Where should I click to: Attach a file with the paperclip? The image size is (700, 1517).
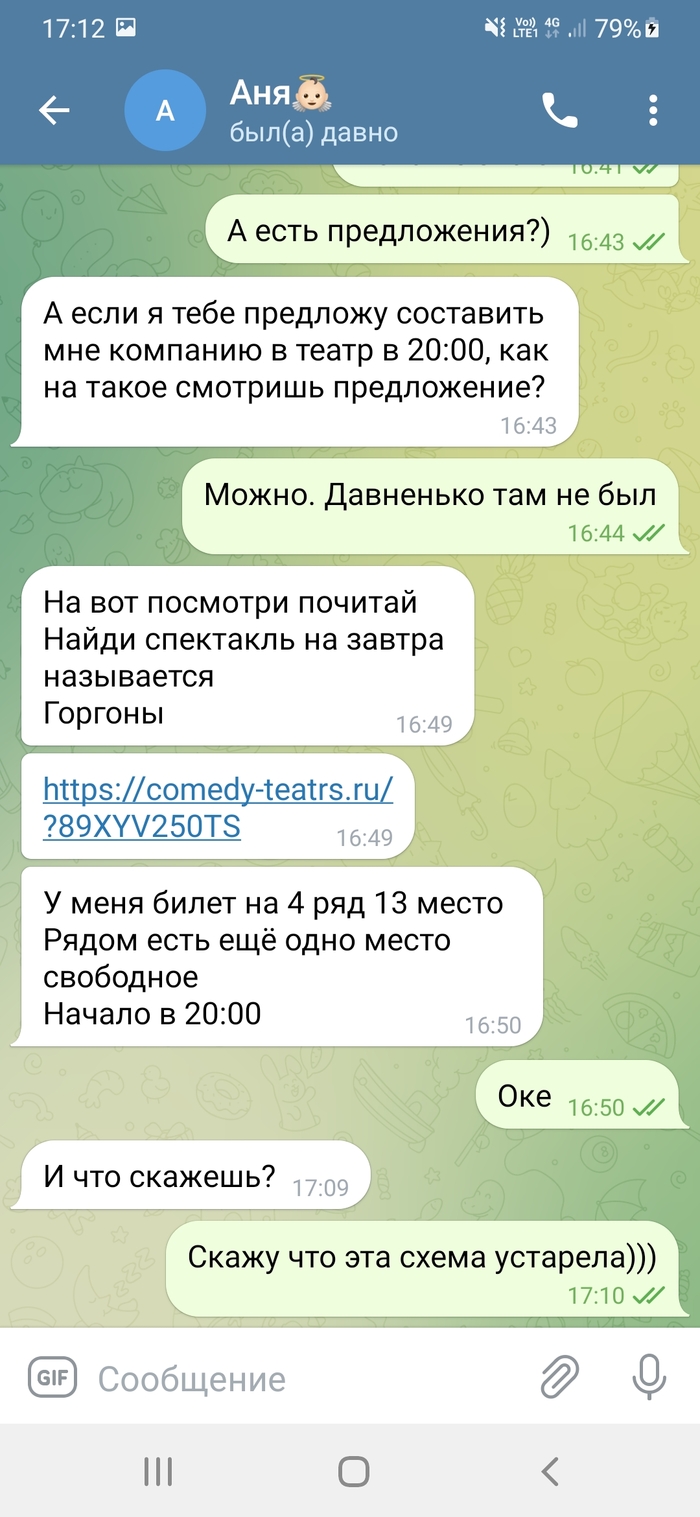coord(560,1378)
